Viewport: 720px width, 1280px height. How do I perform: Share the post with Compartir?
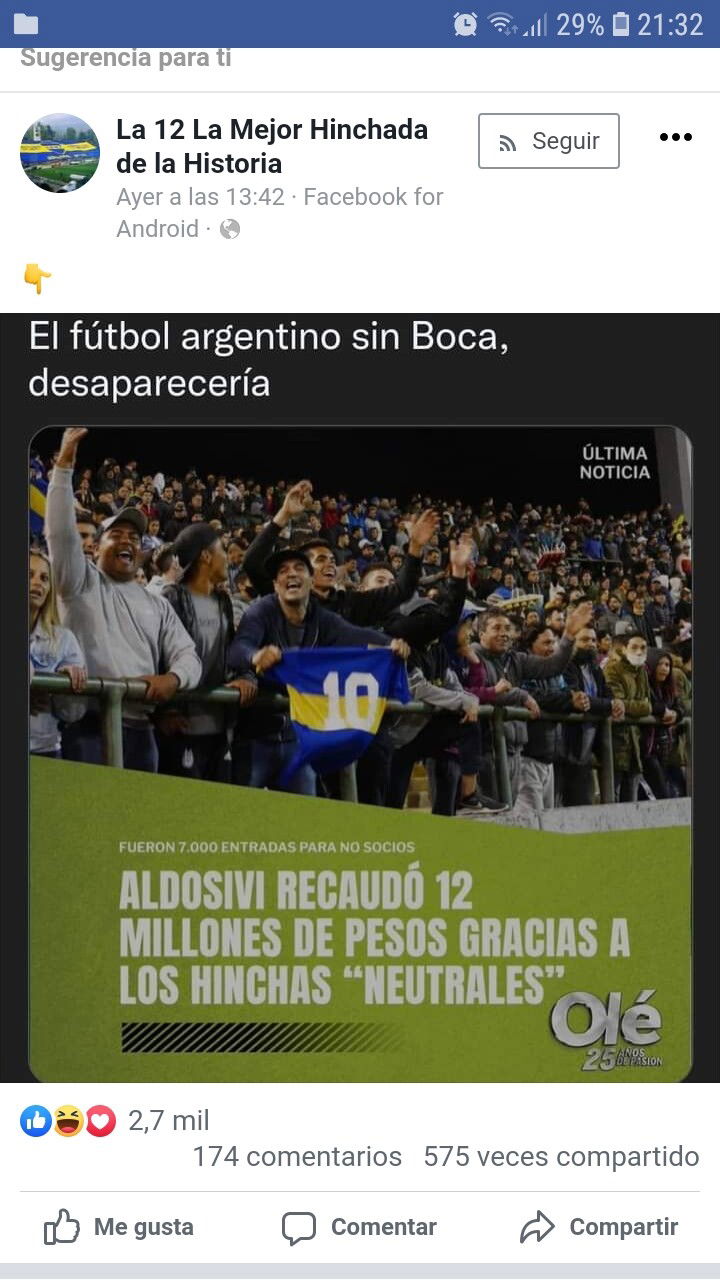click(599, 1227)
